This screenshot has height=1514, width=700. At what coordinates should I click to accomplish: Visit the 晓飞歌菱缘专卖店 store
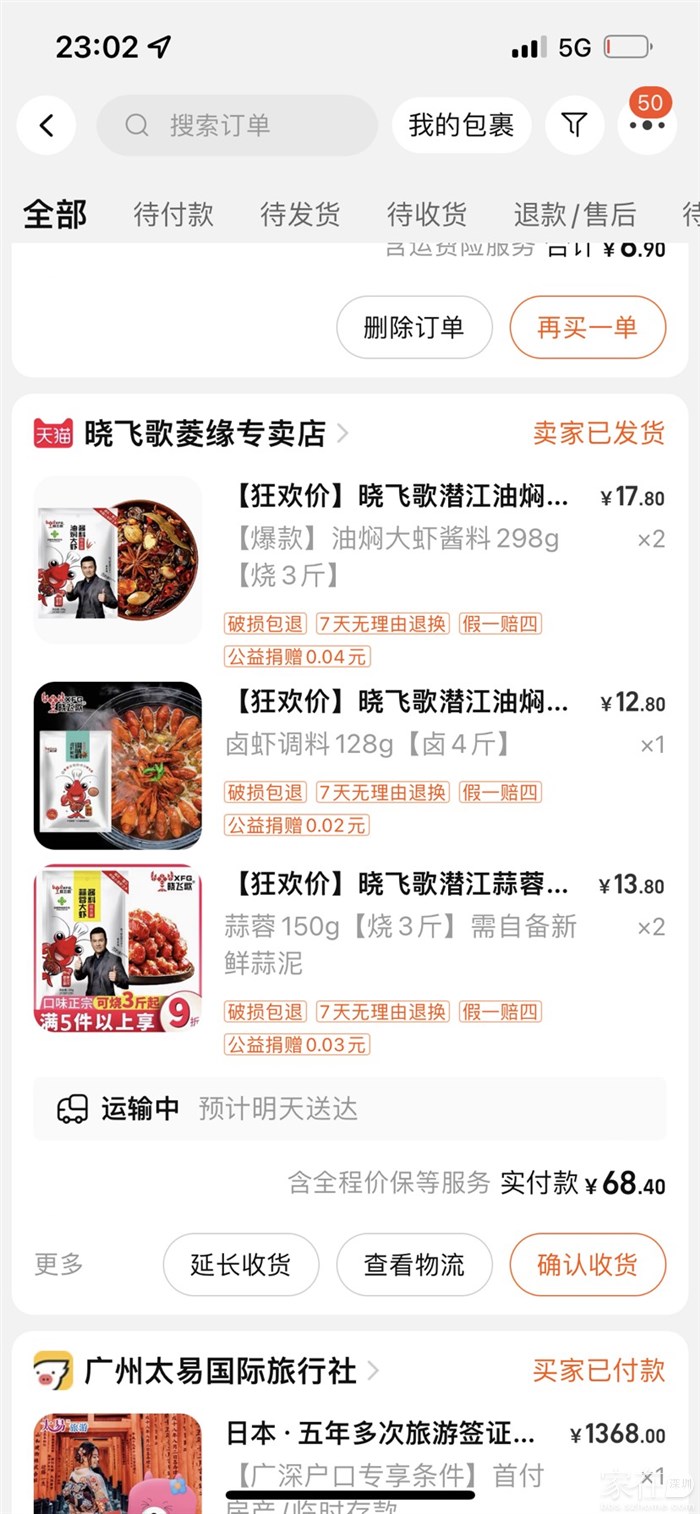coord(205,433)
